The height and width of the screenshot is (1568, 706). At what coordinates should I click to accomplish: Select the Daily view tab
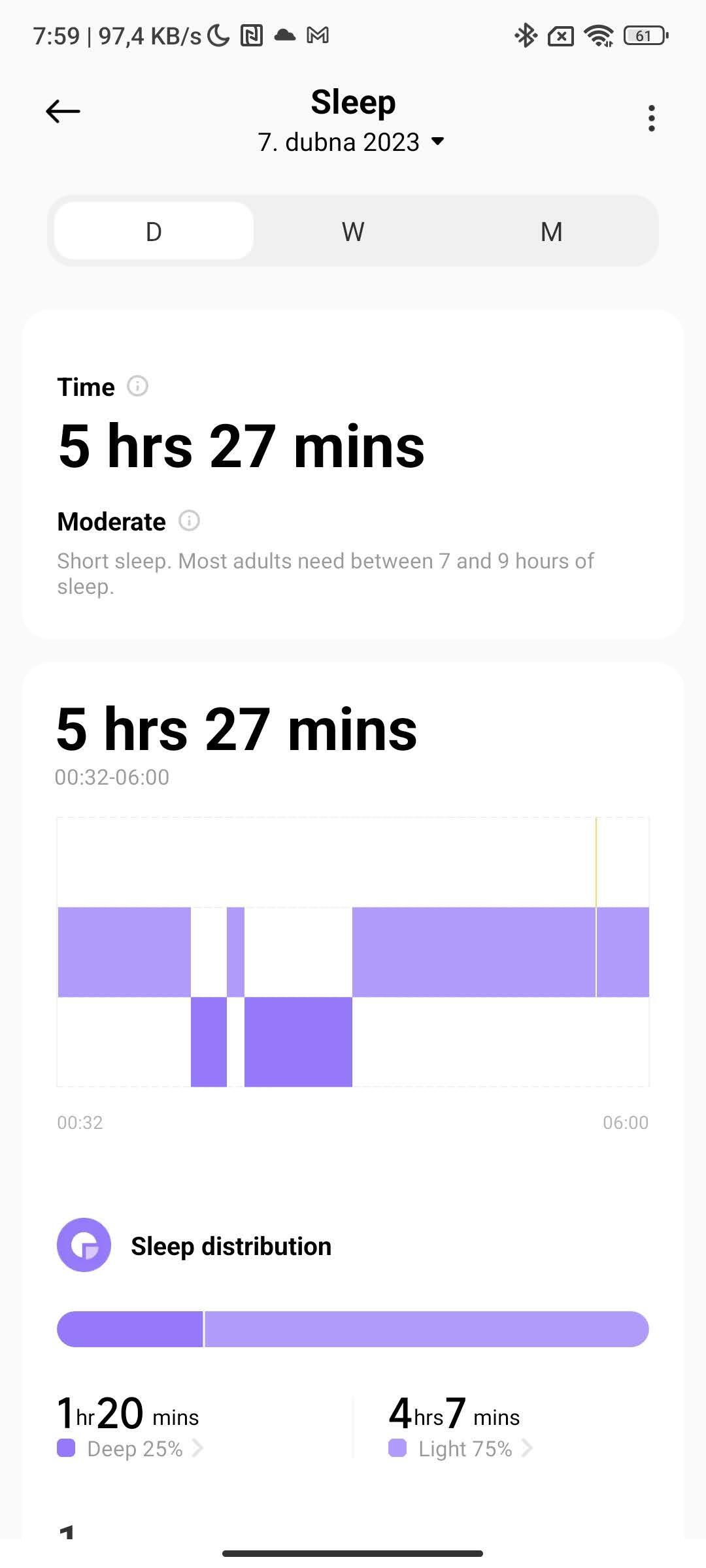(x=152, y=231)
